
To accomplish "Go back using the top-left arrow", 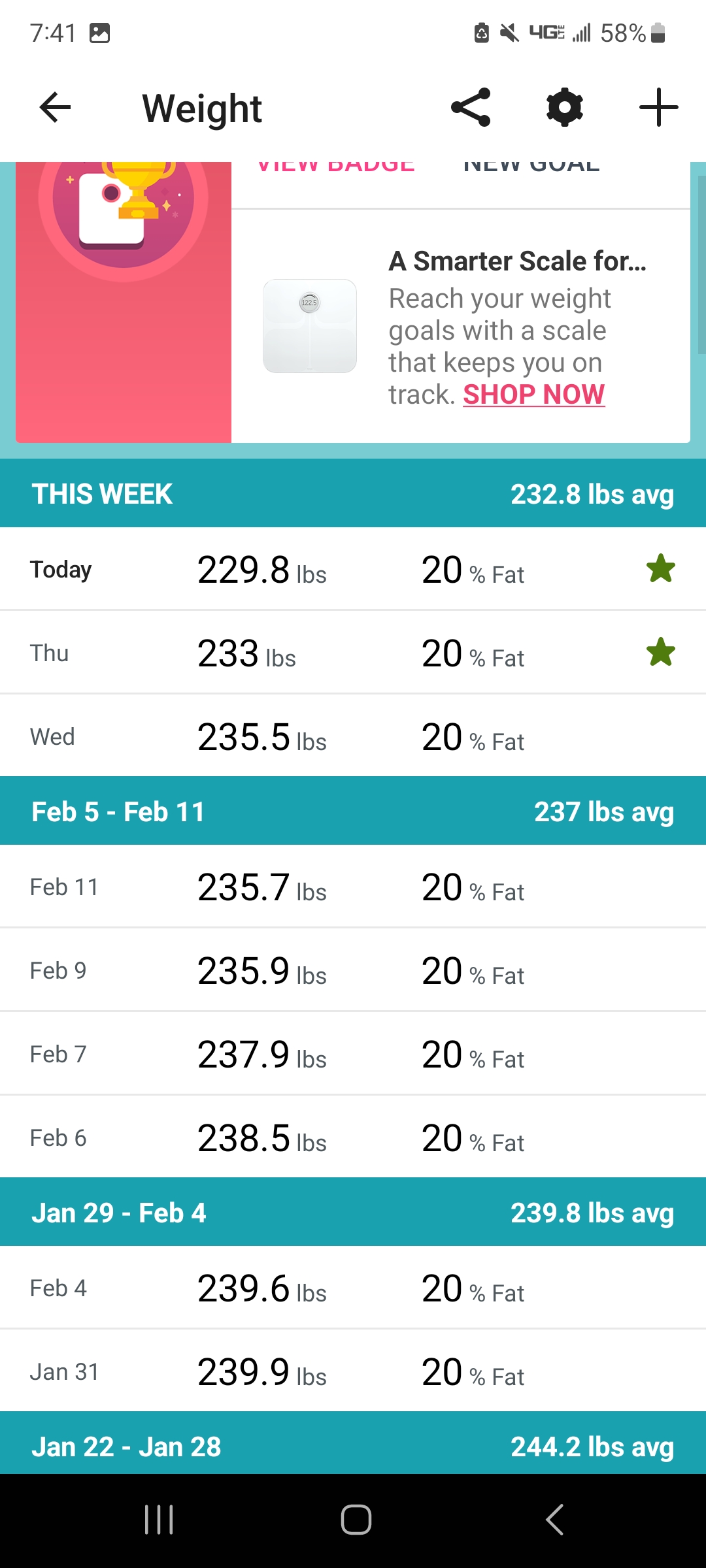I will point(55,108).
